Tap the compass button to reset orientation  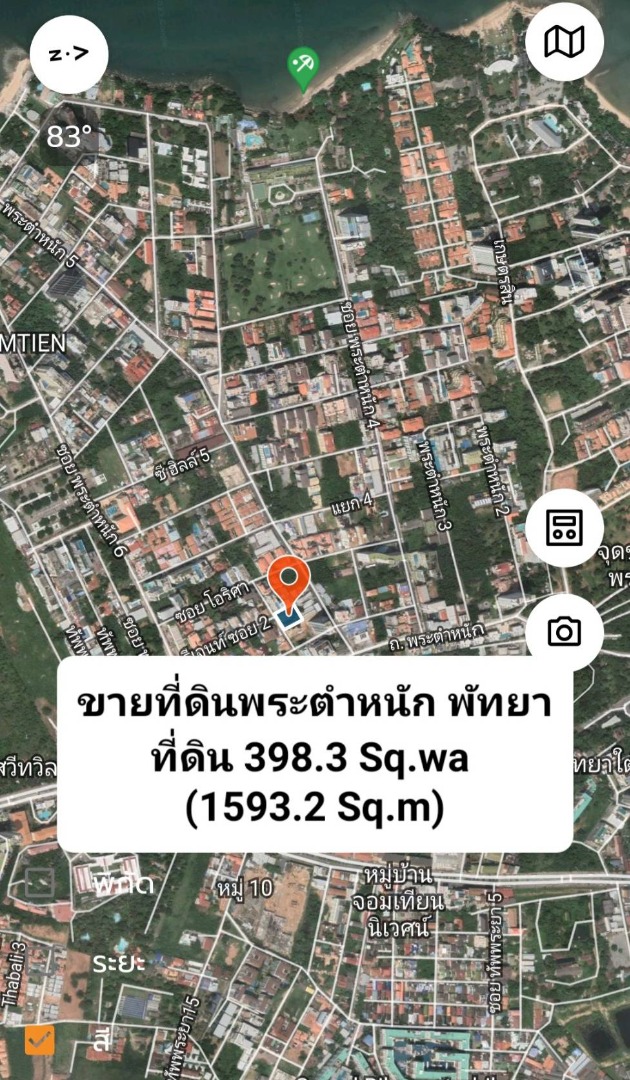click(69, 55)
